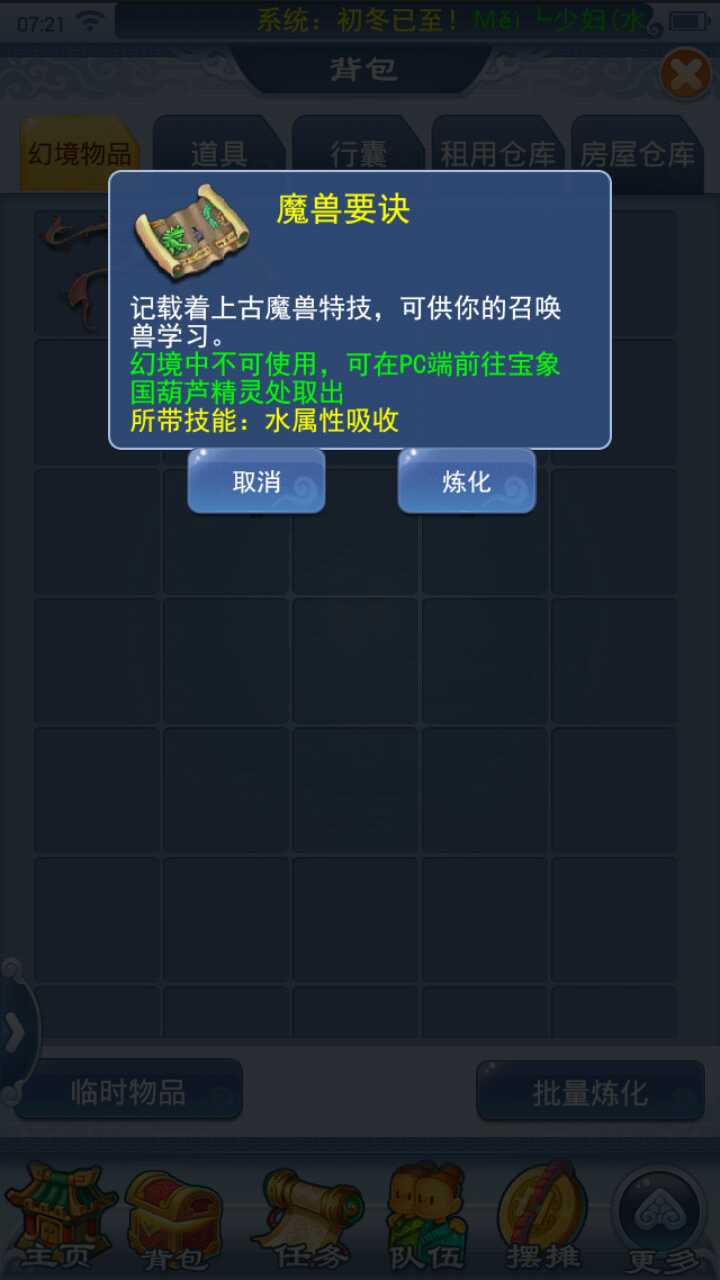Tap 批量炼化 to refine in bulk

(590, 1092)
